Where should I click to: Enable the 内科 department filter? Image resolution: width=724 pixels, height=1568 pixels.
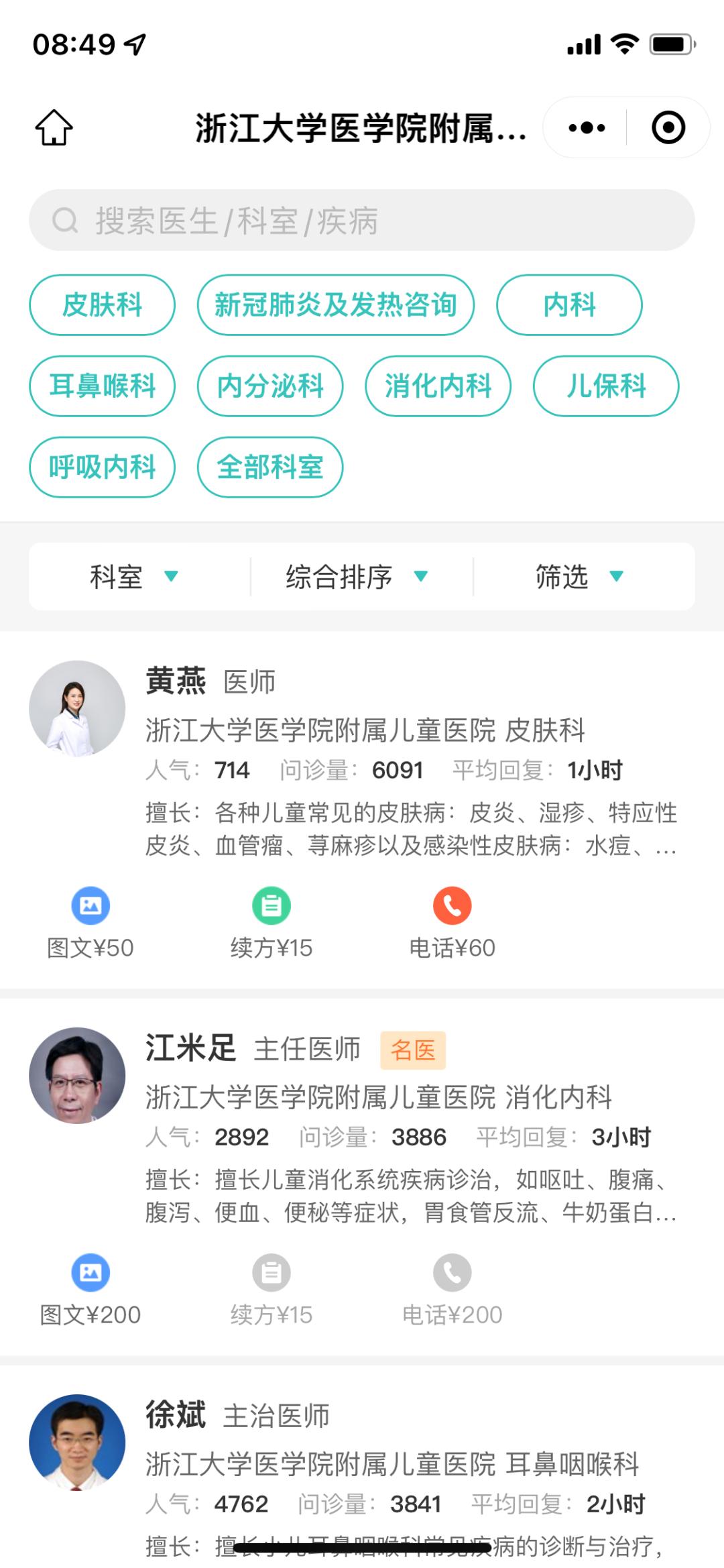point(569,306)
